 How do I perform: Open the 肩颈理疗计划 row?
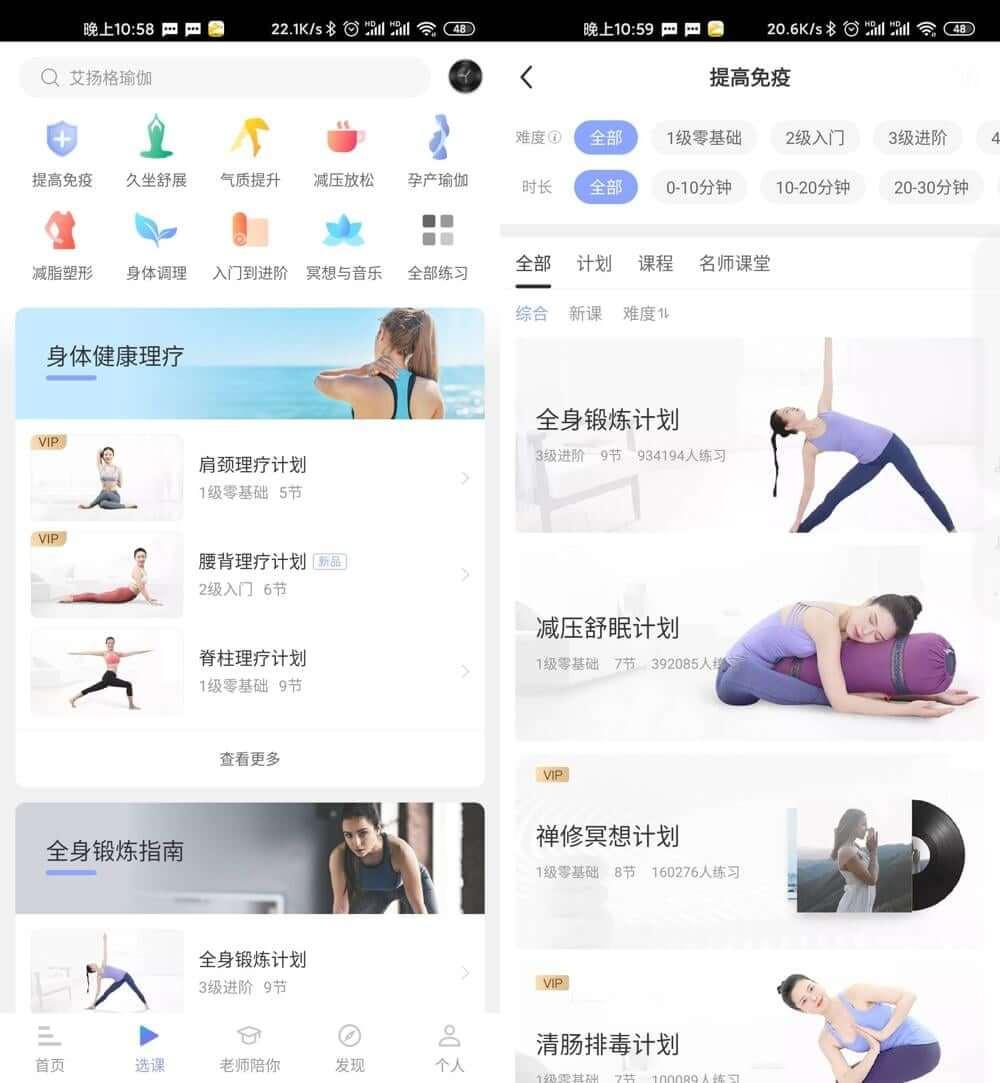250,477
